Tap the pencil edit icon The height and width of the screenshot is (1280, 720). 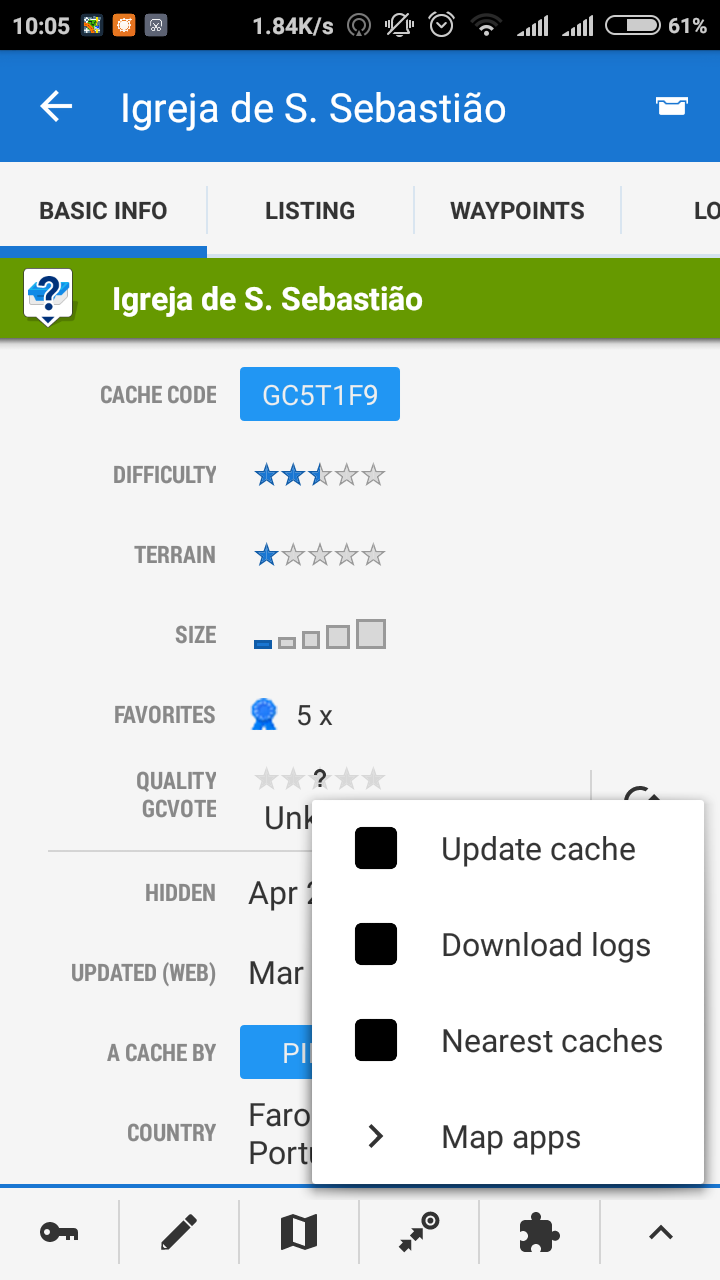[179, 1233]
